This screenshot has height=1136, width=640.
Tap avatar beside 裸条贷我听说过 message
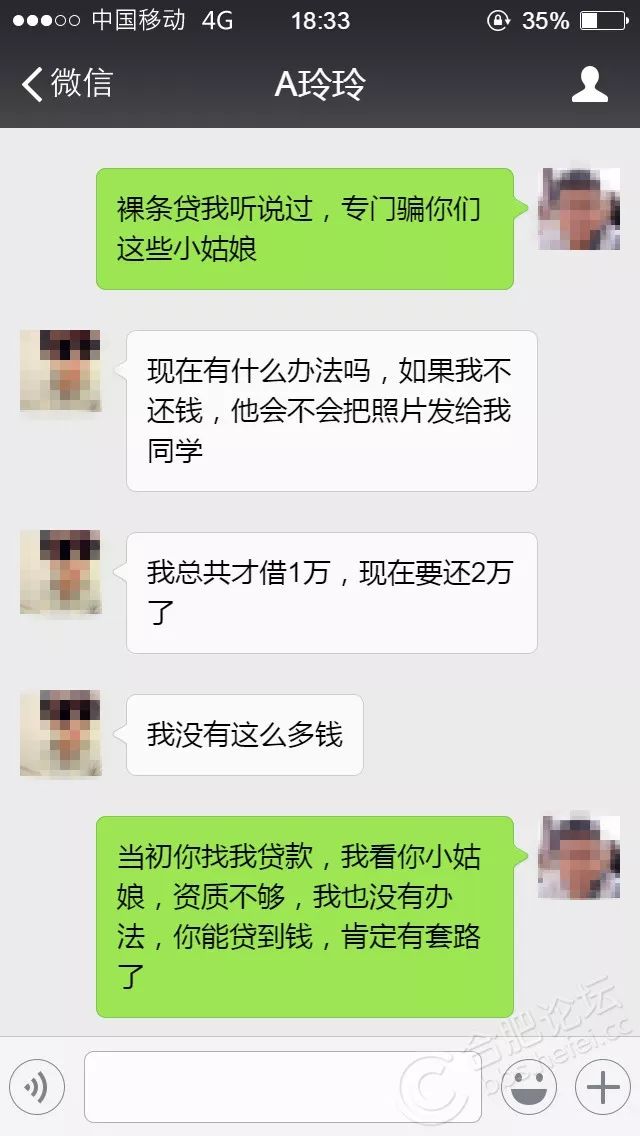tap(578, 209)
